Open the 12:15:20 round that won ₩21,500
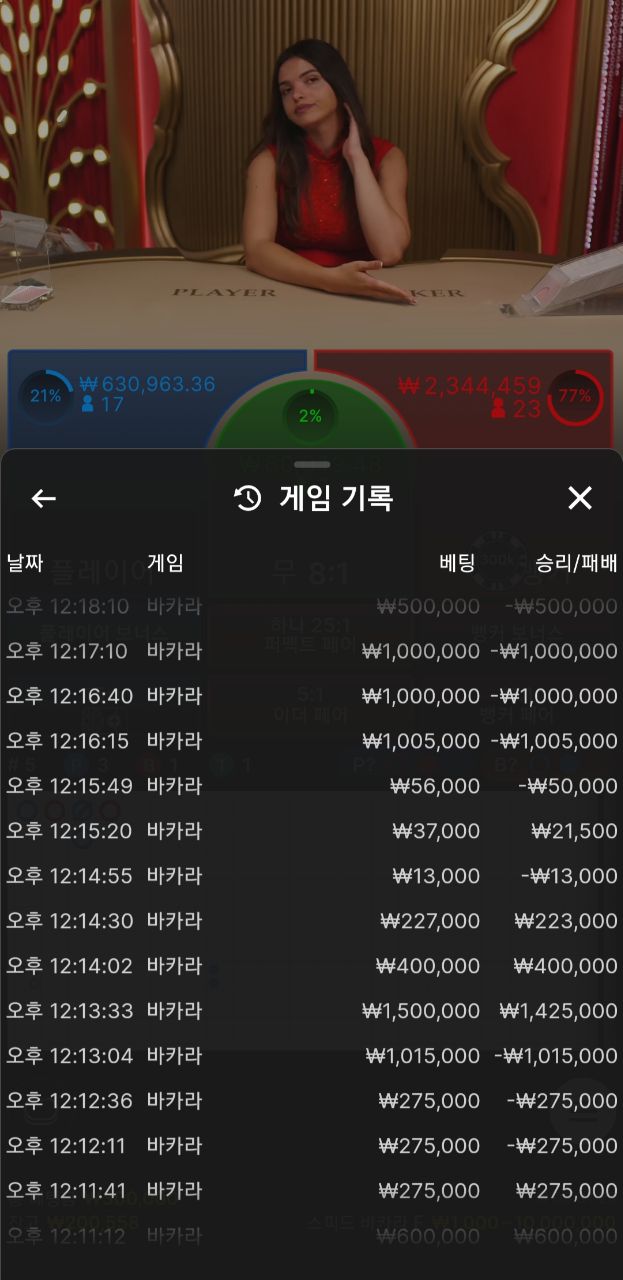 tap(311, 831)
